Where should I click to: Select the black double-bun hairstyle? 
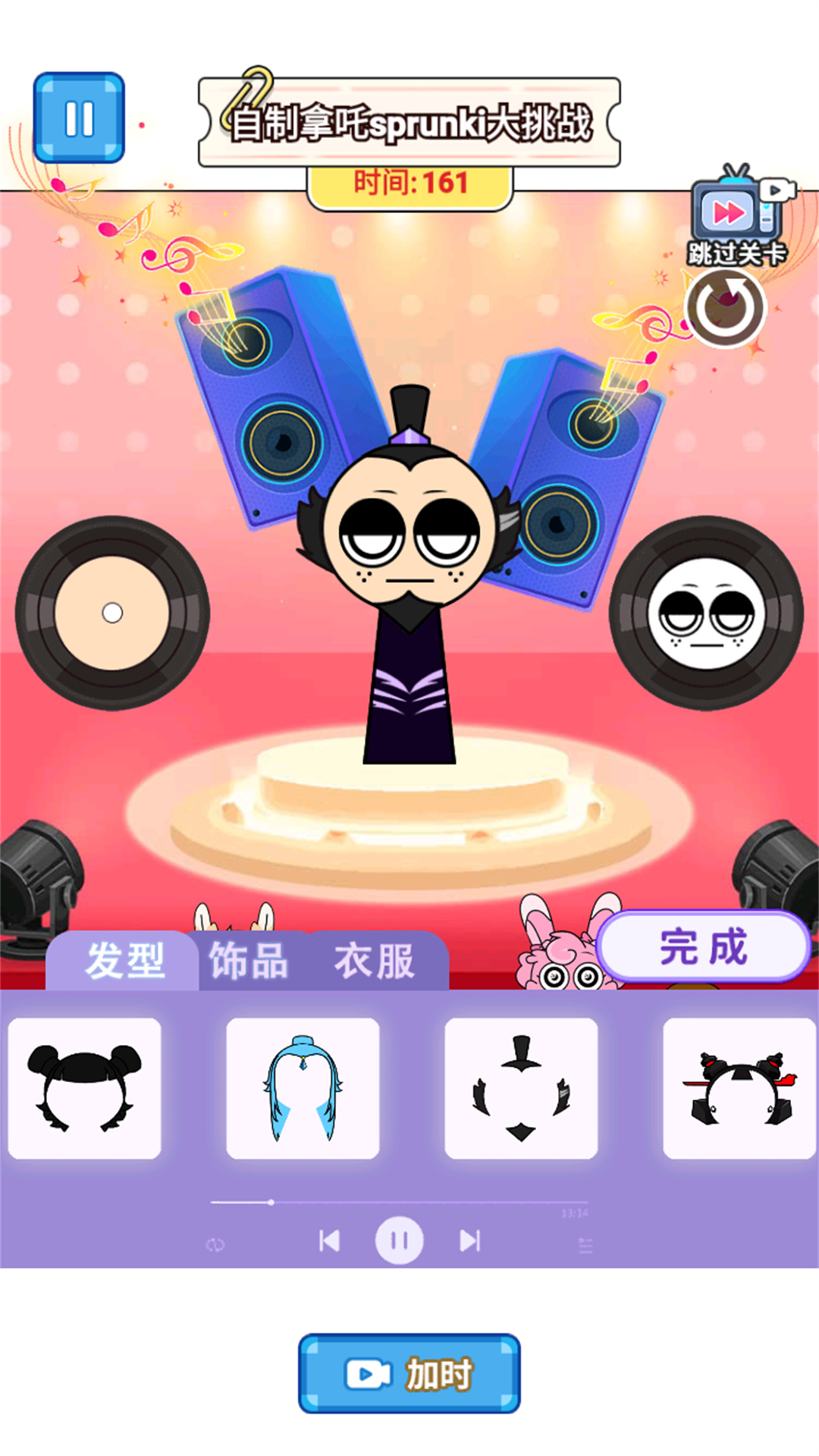[84, 1088]
